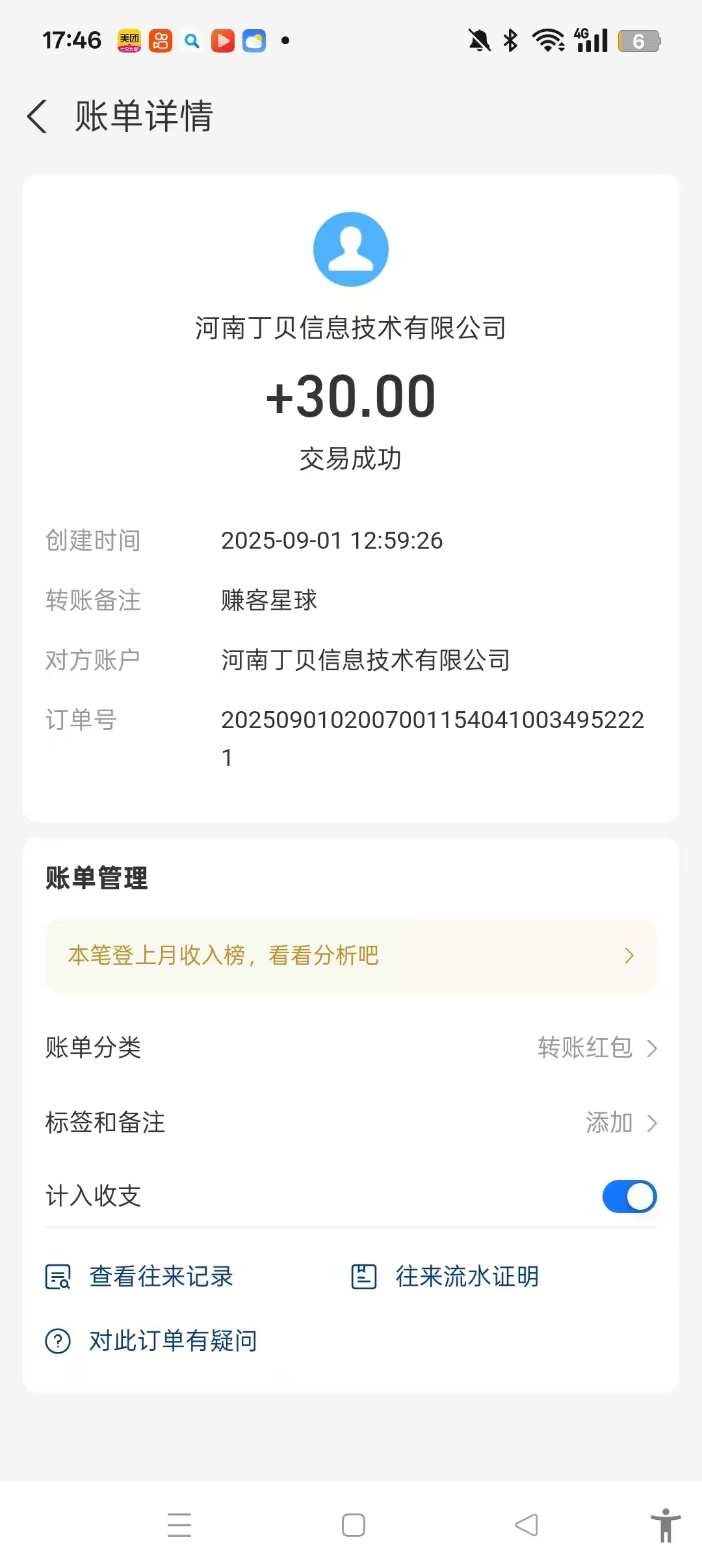Tap the system home button
This screenshot has height=1568, width=702.
click(354, 1525)
